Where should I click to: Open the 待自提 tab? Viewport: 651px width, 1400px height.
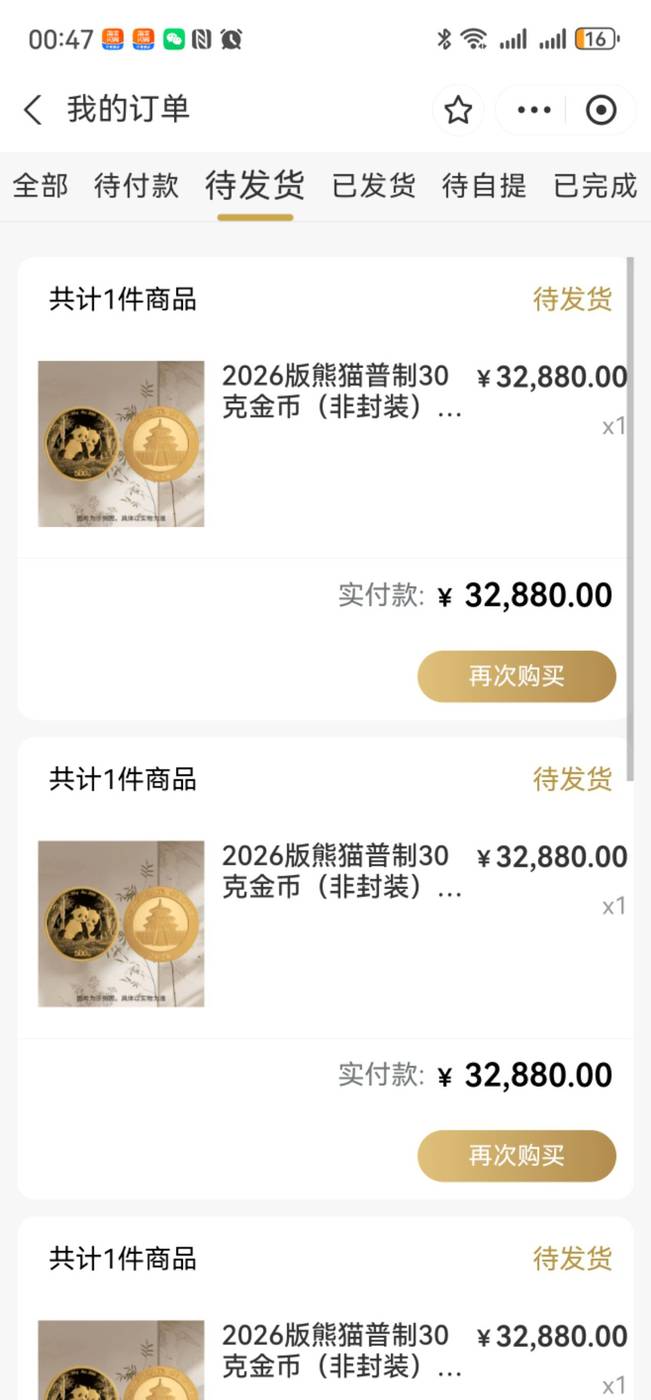pyautogui.click(x=484, y=186)
